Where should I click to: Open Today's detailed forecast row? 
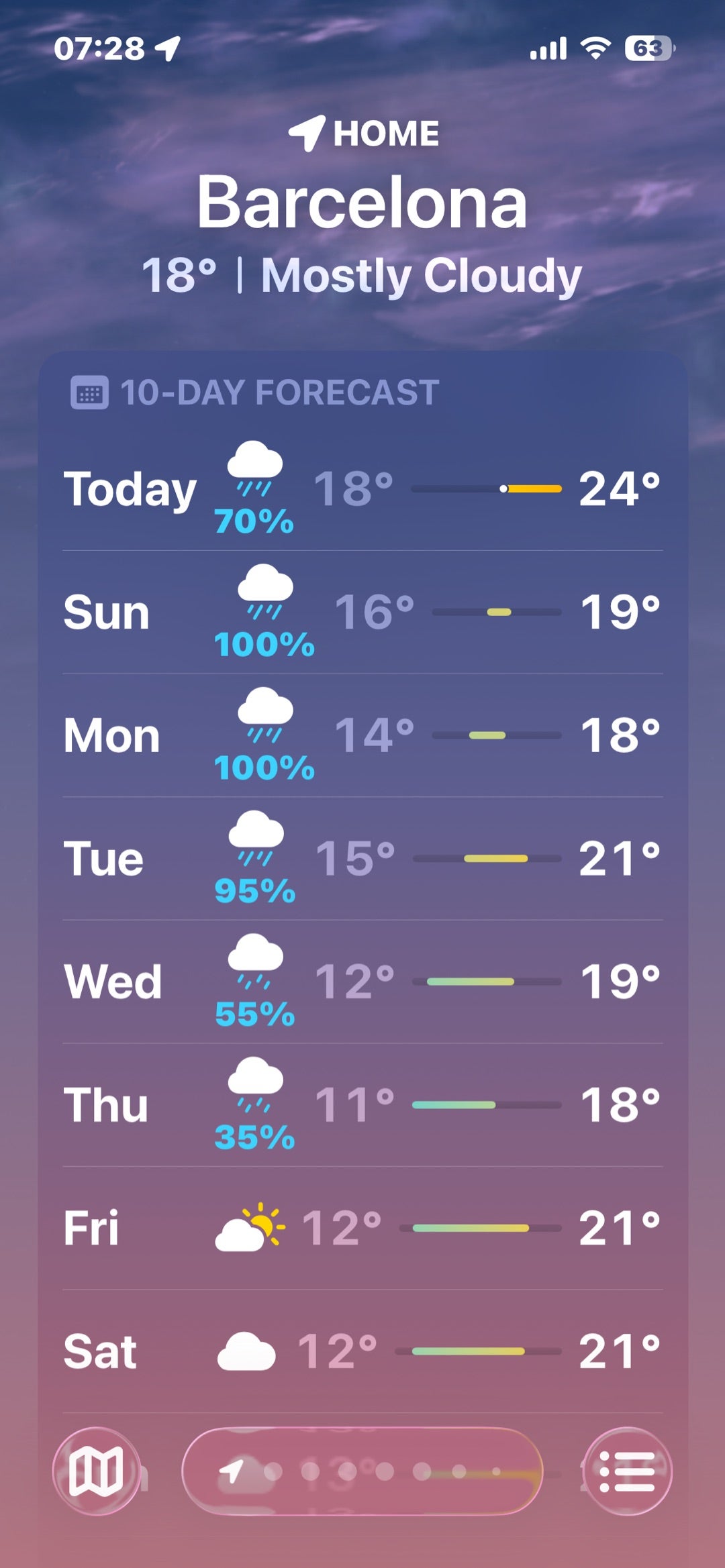pos(362,489)
